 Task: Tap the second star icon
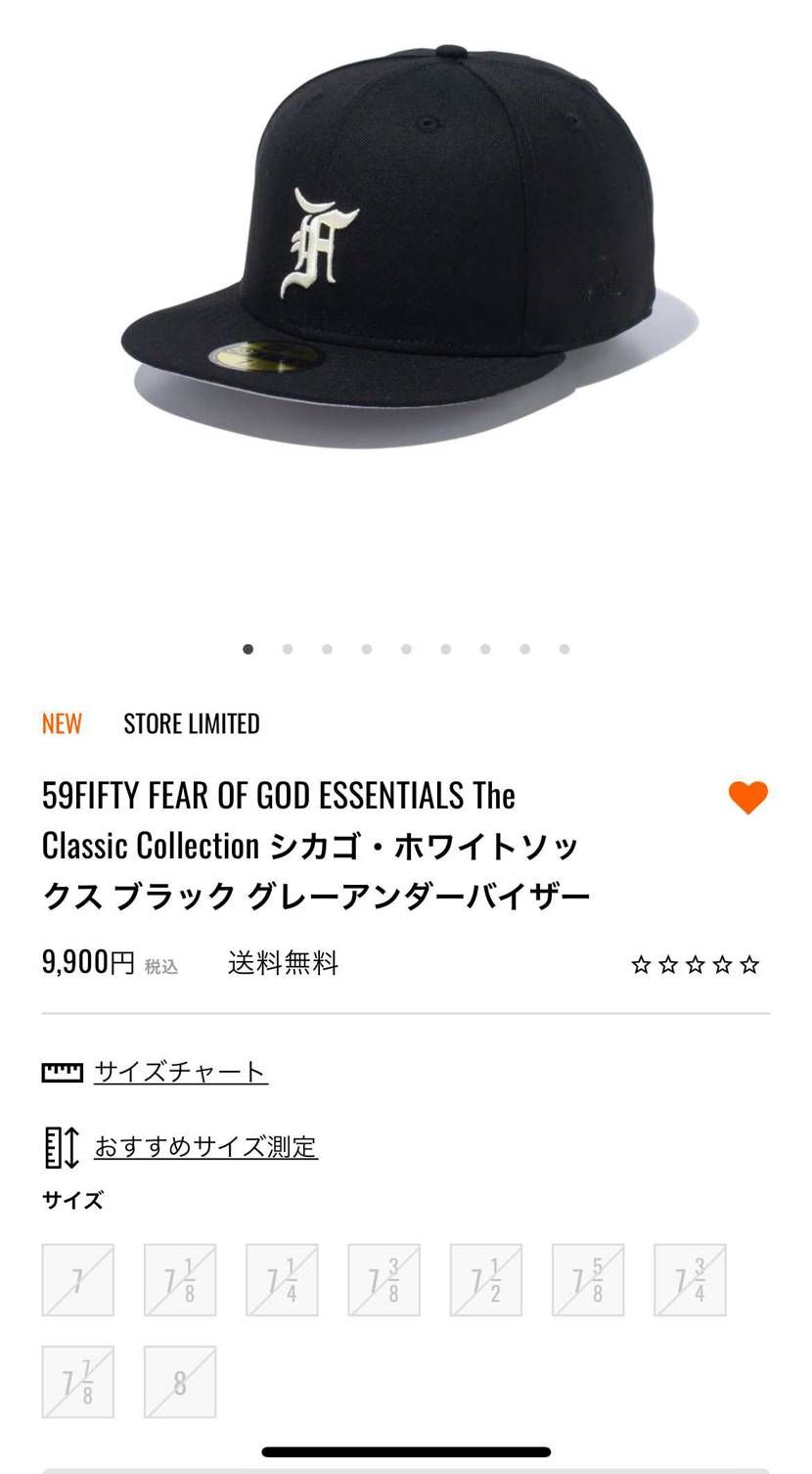pos(669,964)
